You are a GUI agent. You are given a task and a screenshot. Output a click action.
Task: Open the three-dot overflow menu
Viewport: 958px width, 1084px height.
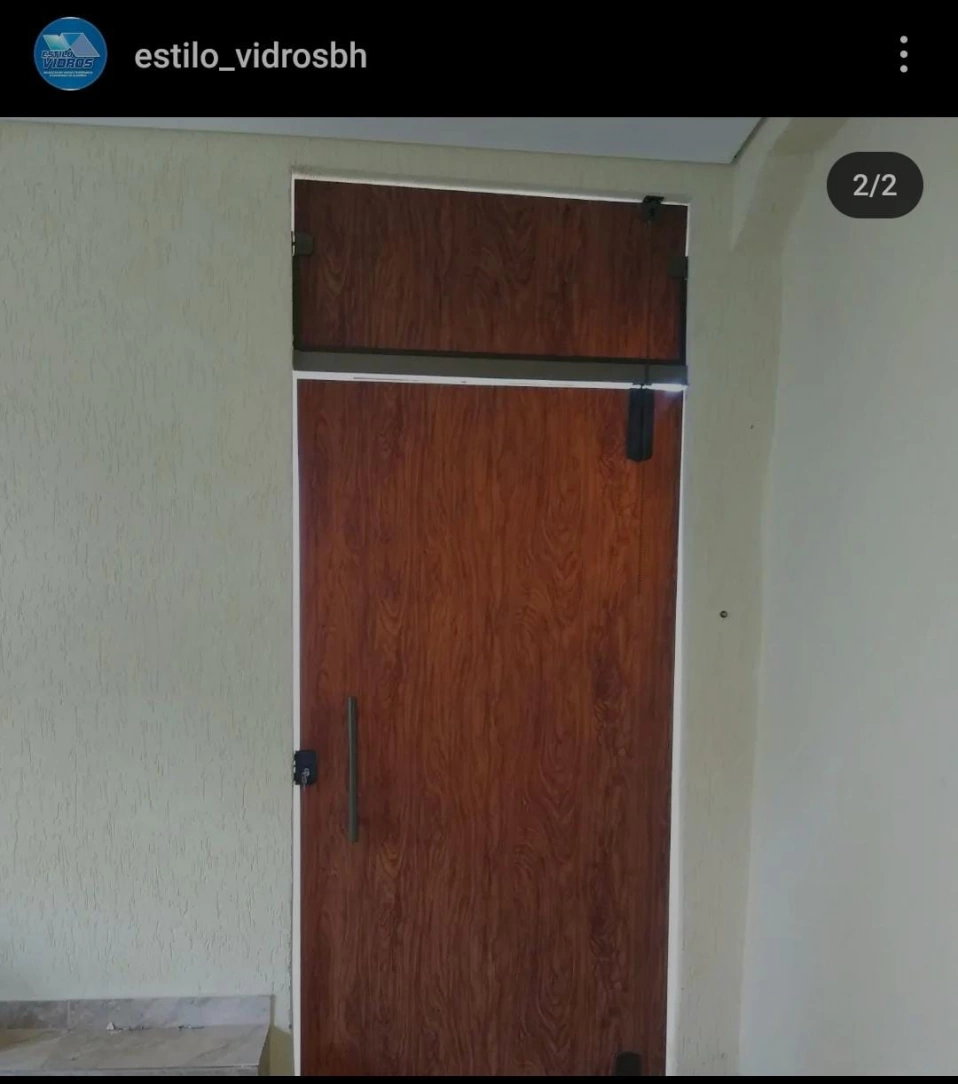[x=903, y=55]
